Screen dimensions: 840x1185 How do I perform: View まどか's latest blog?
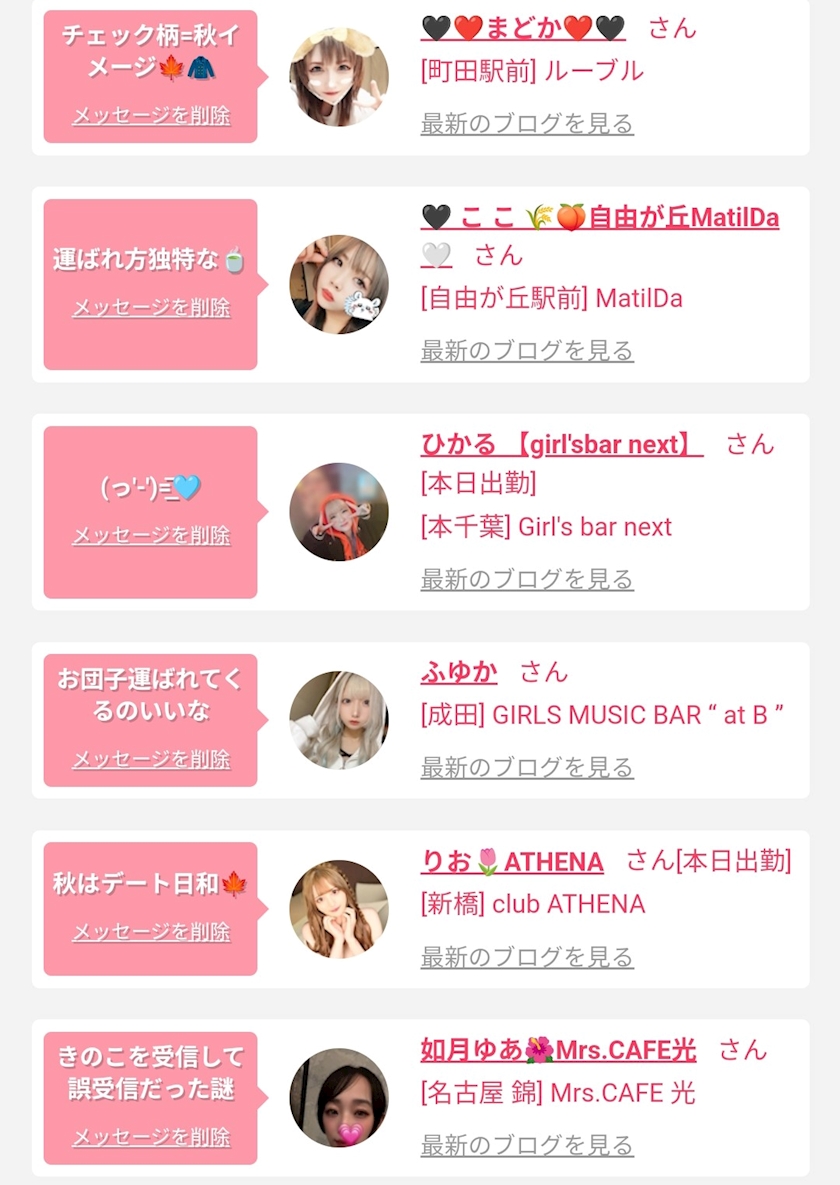tap(527, 123)
